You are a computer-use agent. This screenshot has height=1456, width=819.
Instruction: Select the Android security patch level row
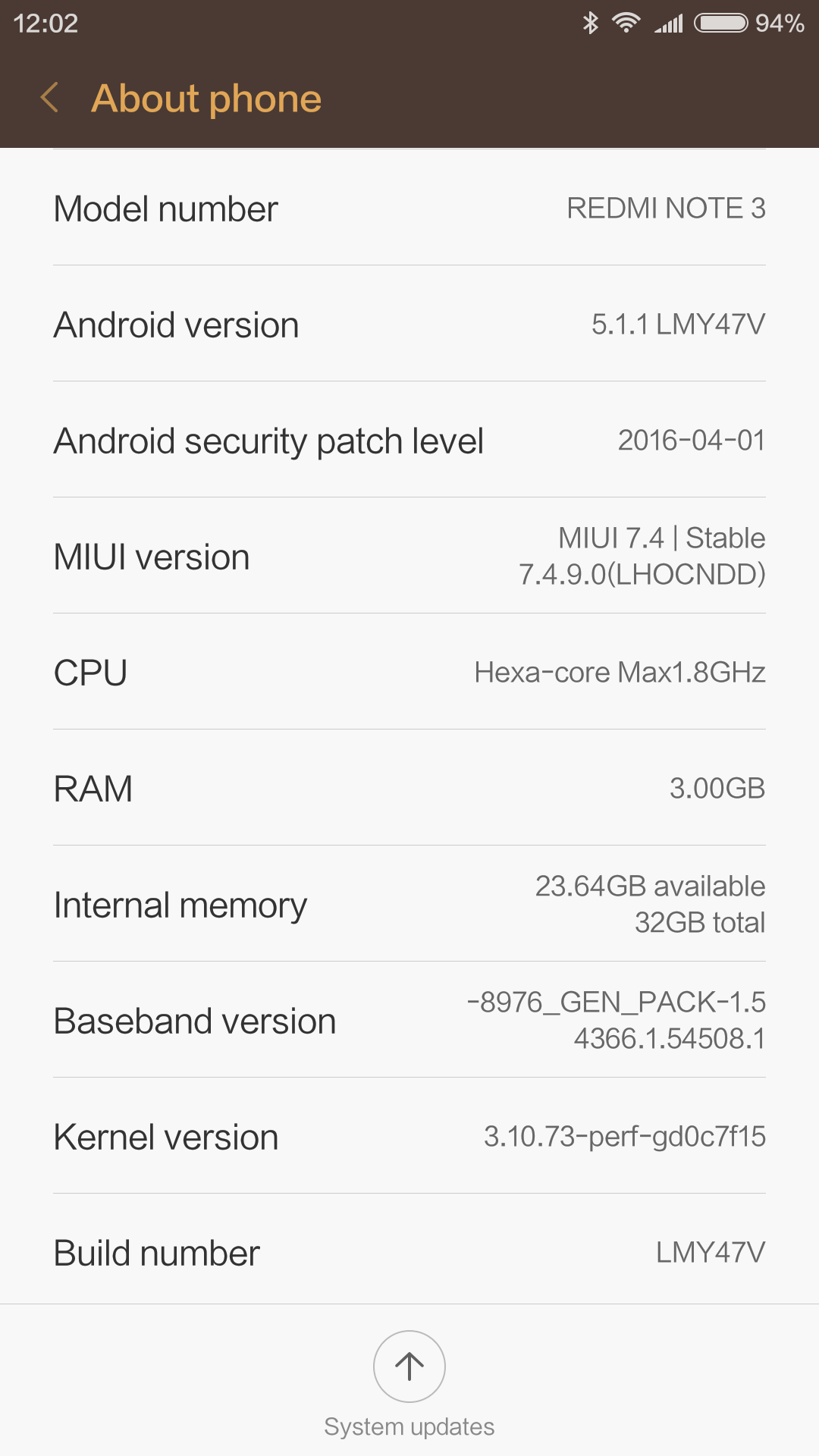tap(409, 440)
